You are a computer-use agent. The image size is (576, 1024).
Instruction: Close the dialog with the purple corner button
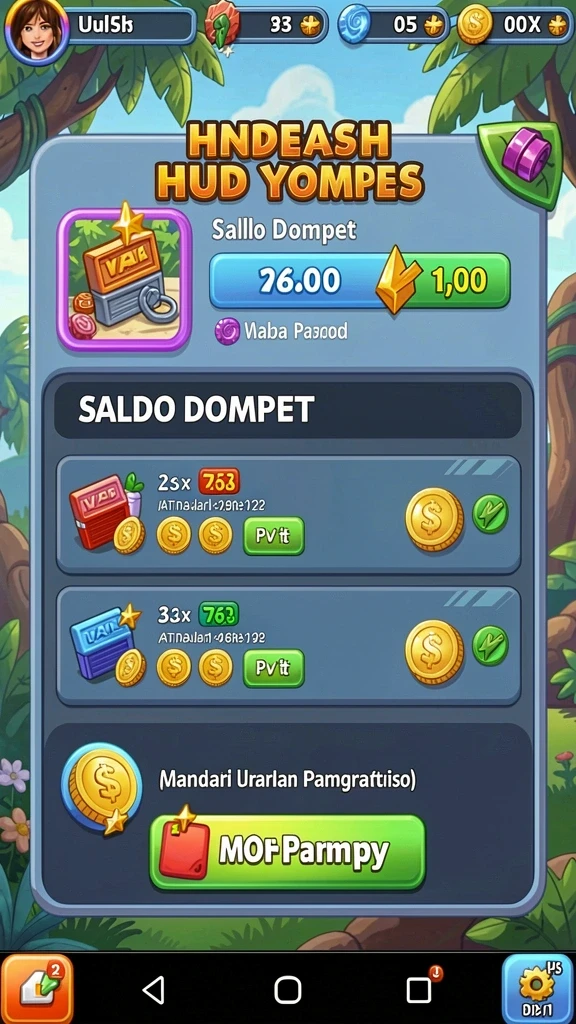pyautogui.click(x=524, y=157)
